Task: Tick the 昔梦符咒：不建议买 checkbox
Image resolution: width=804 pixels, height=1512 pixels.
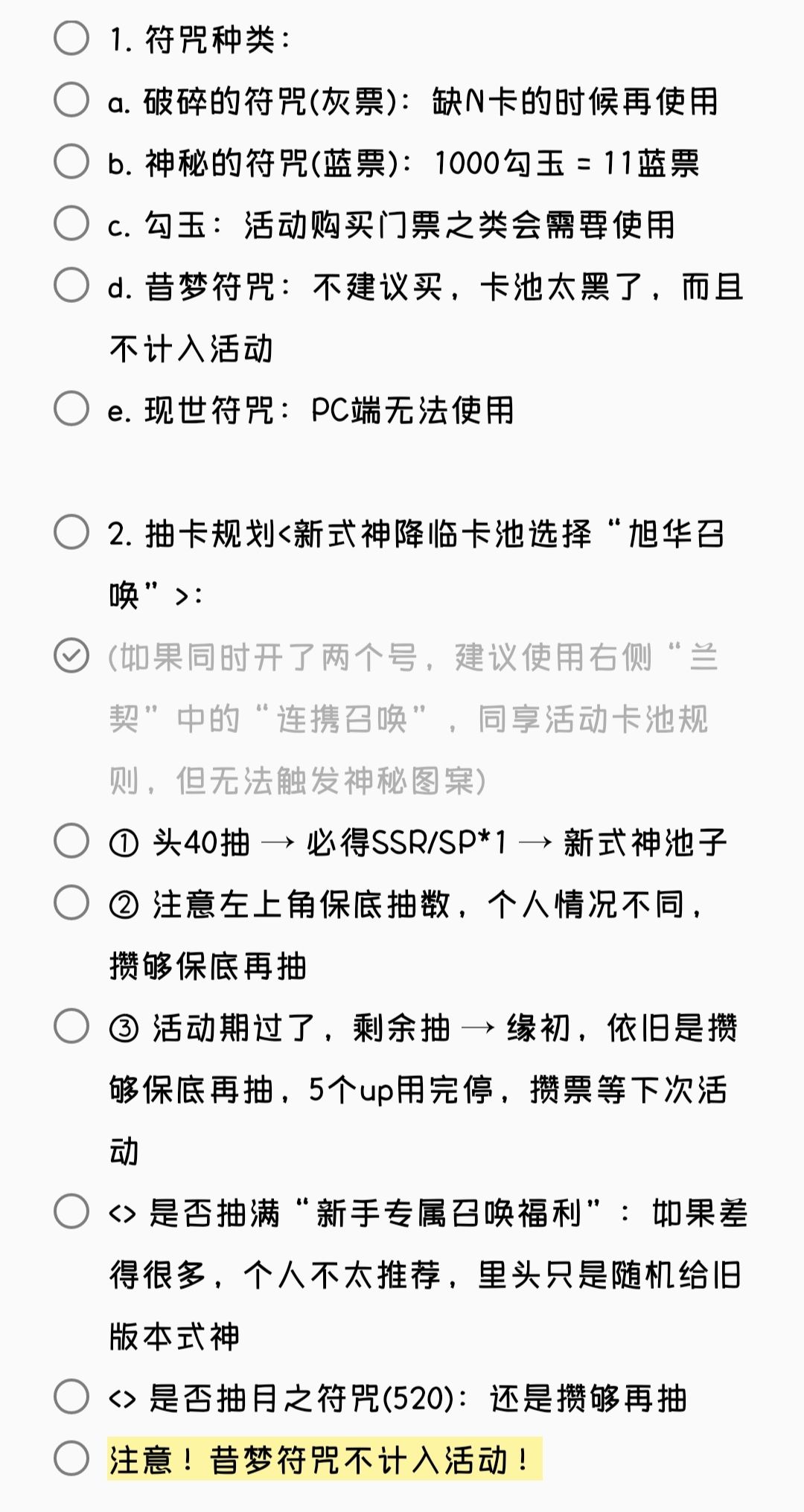Action: 71,285
